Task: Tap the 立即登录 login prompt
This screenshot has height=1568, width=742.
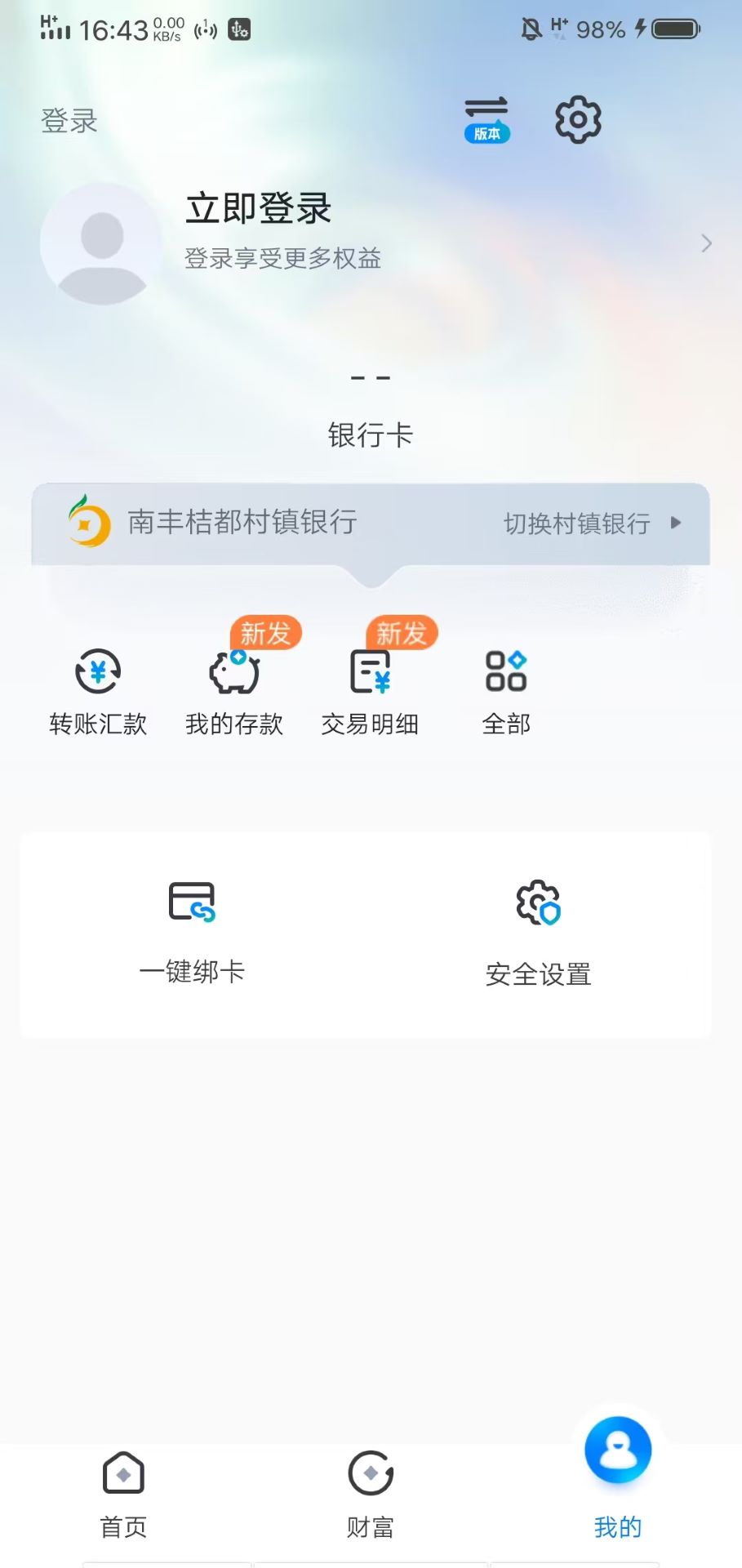Action: pyautogui.click(x=259, y=209)
